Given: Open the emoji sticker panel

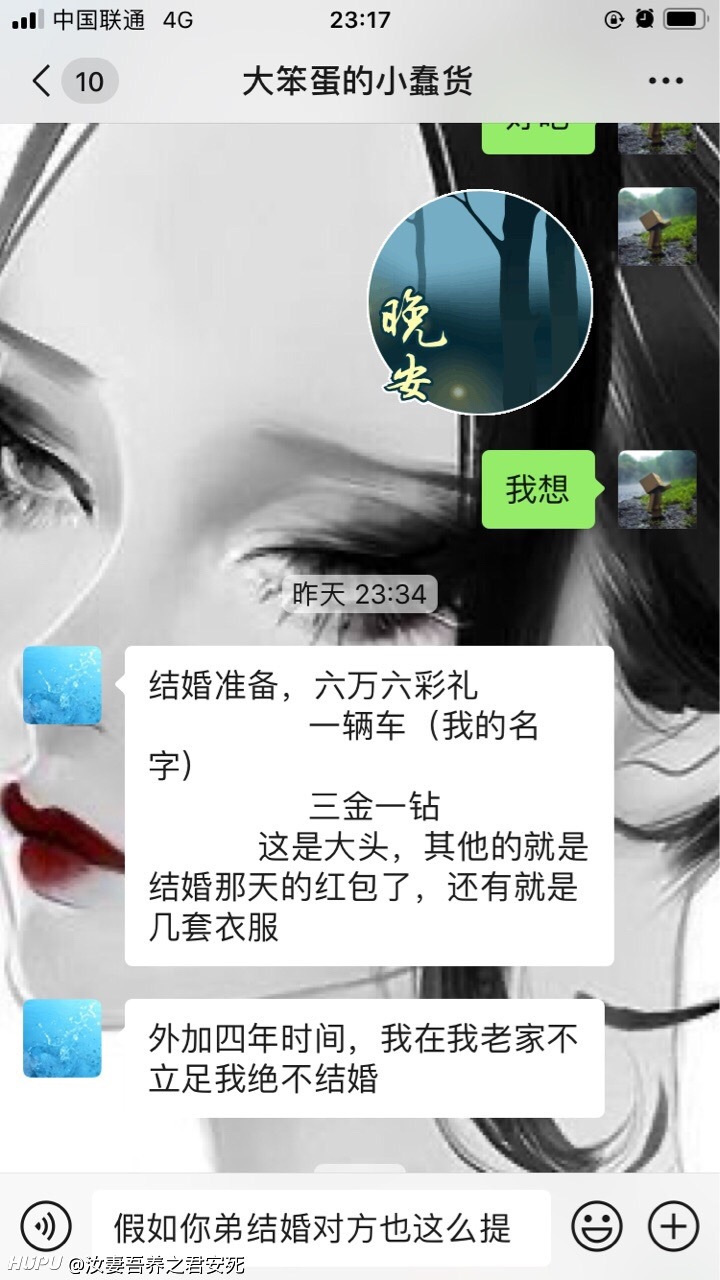Looking at the screenshot, I should point(597,1226).
